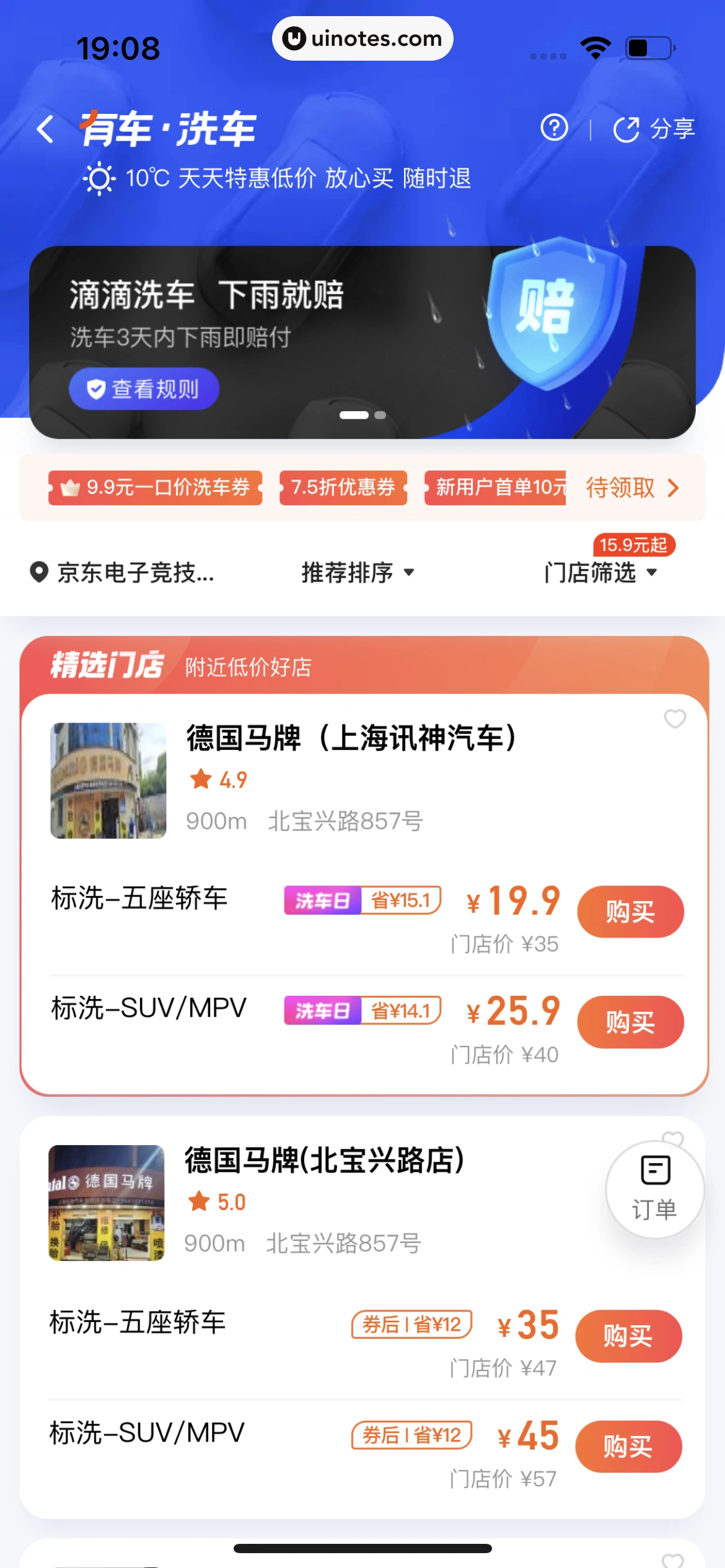This screenshot has height=1568, width=725.
Task: Tap the sun weather icon showing 10℃
Action: click(99, 178)
